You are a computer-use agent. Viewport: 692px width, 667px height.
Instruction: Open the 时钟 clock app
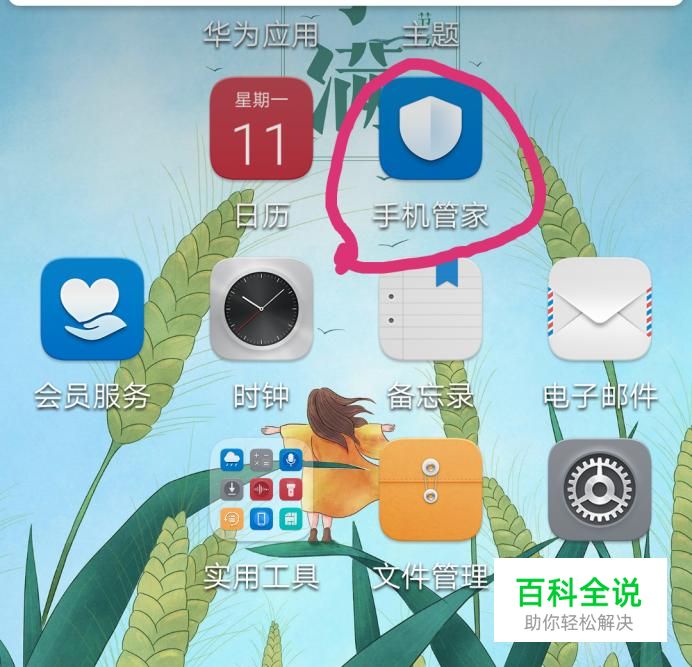pos(261,309)
